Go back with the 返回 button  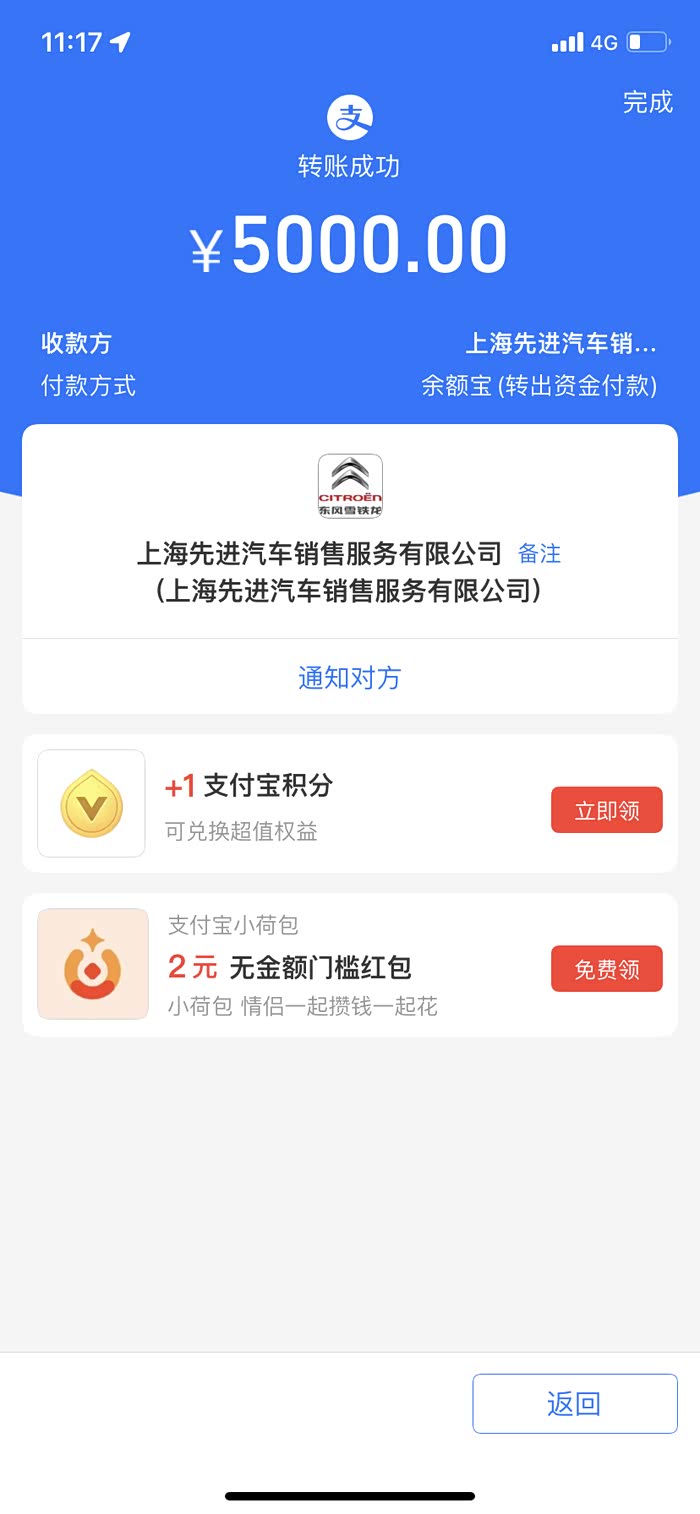pos(575,1404)
